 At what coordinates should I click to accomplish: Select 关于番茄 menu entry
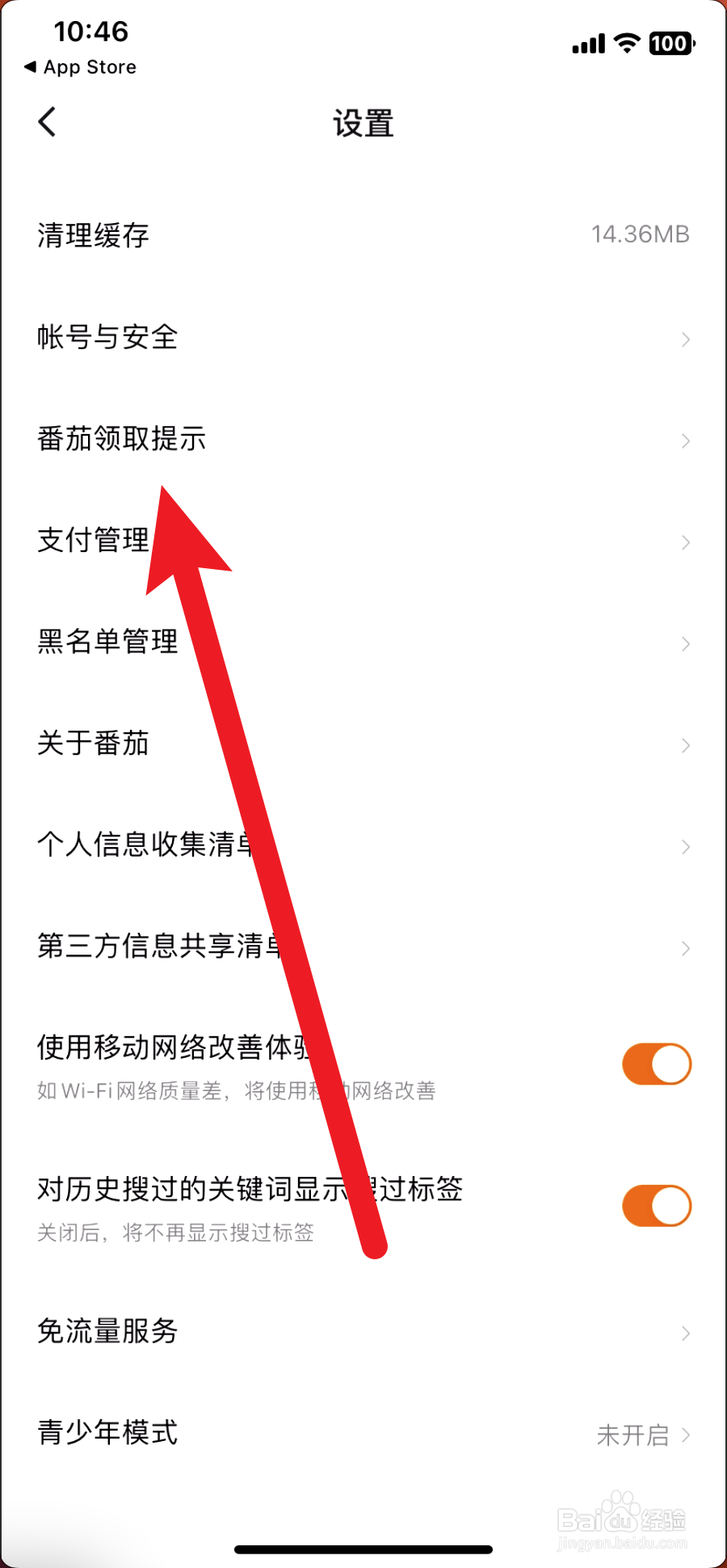[x=363, y=744]
